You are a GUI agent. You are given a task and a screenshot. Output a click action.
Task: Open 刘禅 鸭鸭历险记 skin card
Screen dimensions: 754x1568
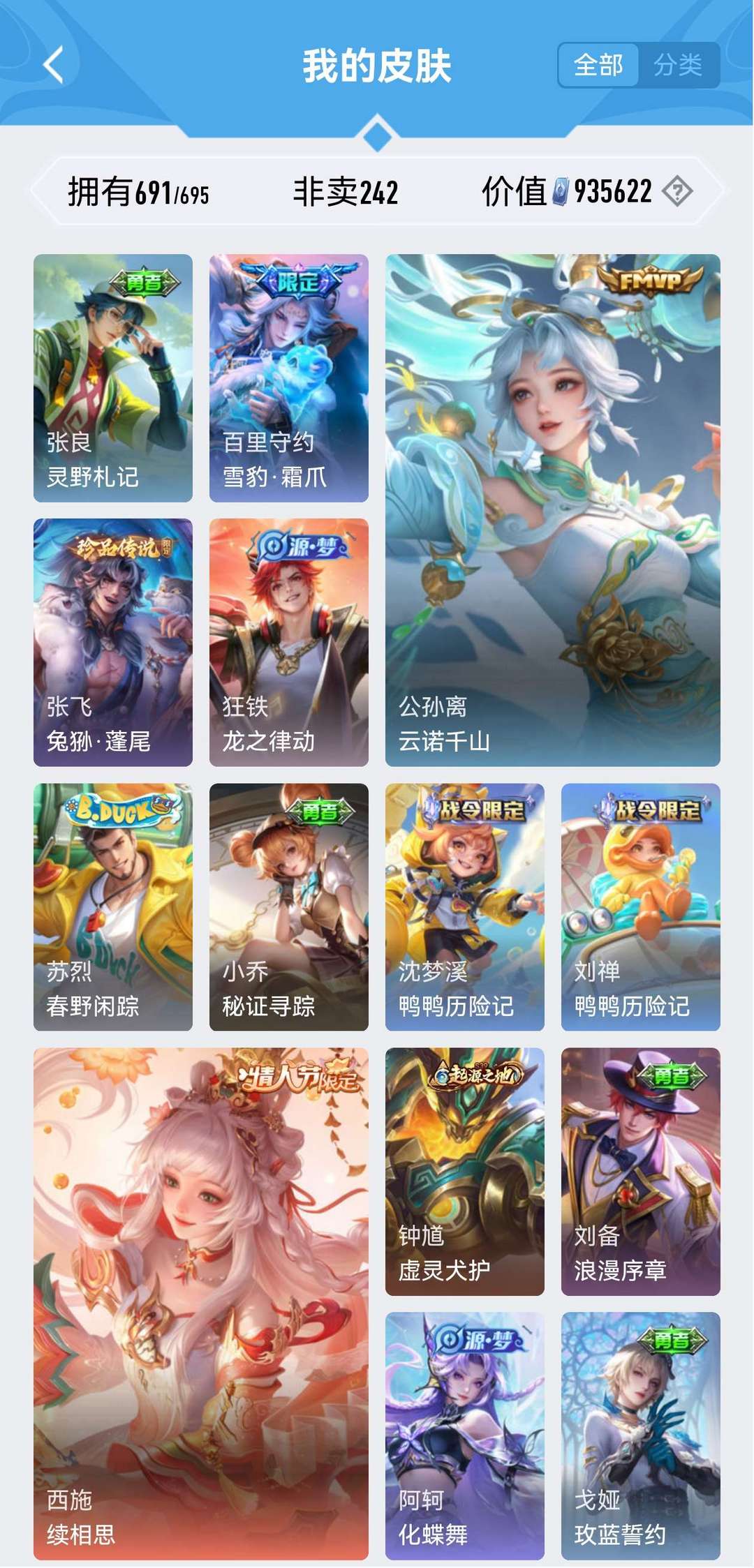[x=640, y=906]
